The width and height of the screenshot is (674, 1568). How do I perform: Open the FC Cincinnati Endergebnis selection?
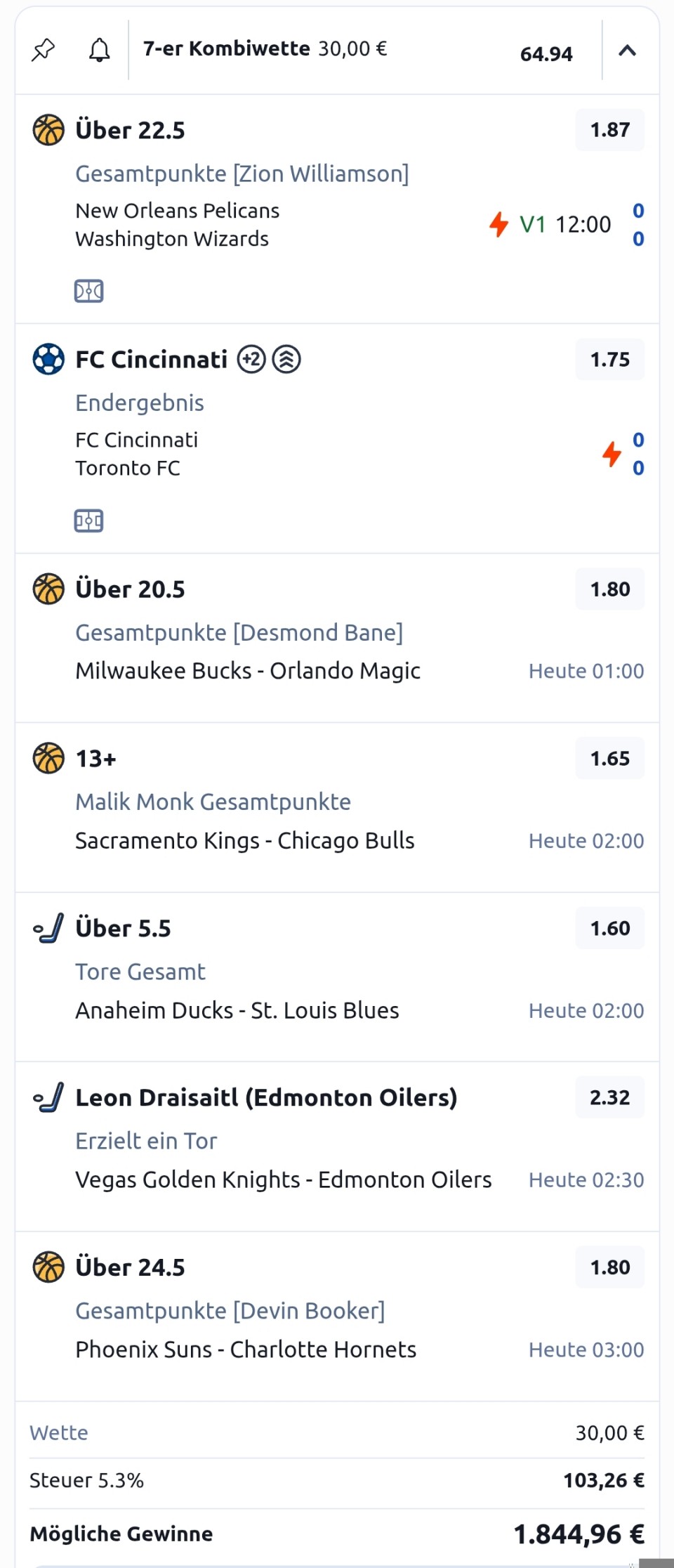140,403
